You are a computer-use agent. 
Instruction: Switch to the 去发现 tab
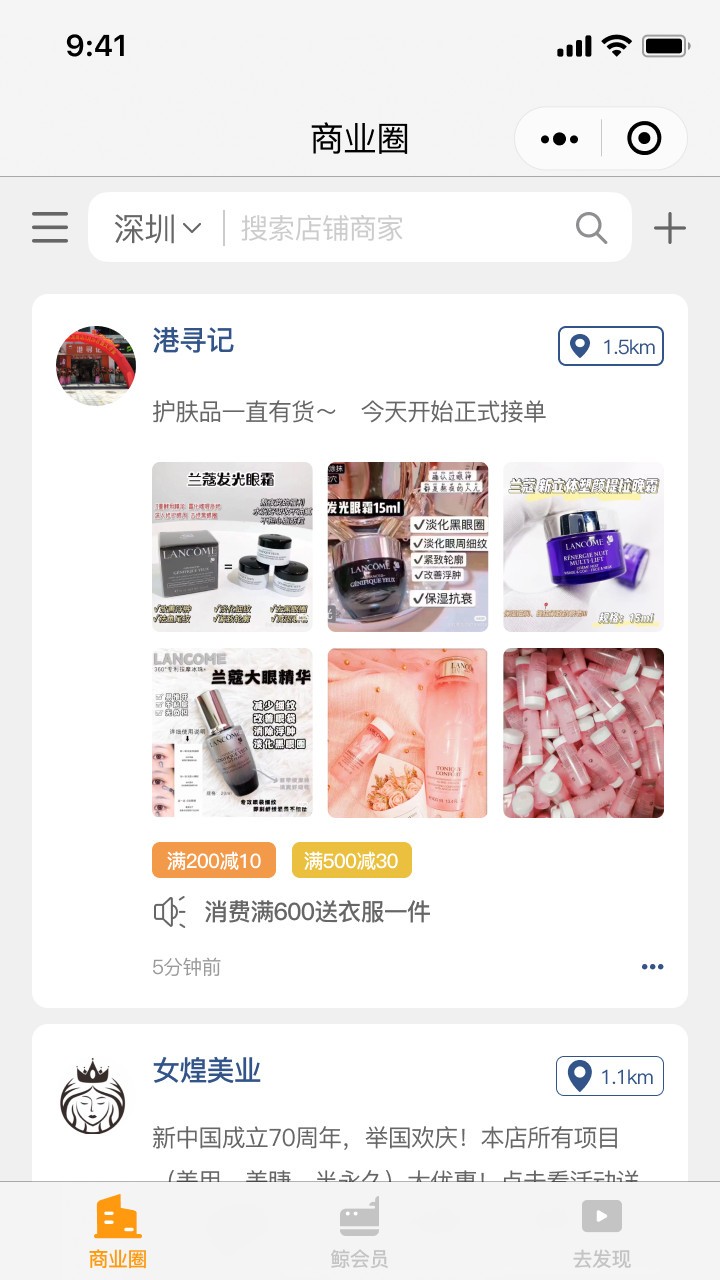click(602, 1232)
